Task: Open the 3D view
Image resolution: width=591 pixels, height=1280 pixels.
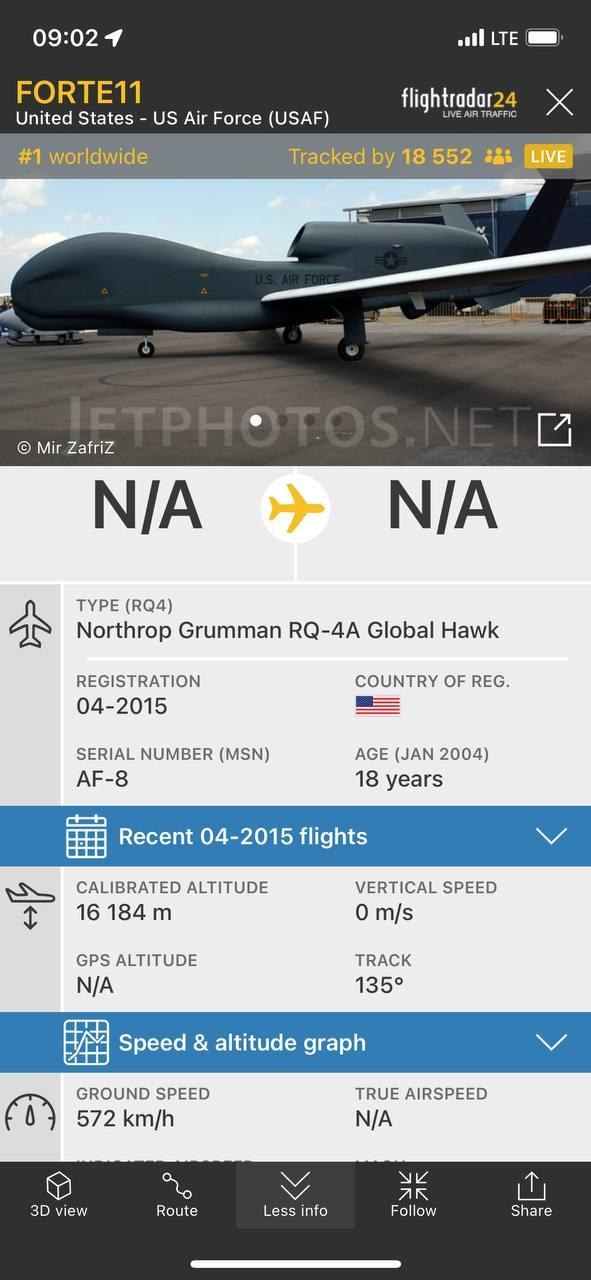Action: click(59, 1195)
